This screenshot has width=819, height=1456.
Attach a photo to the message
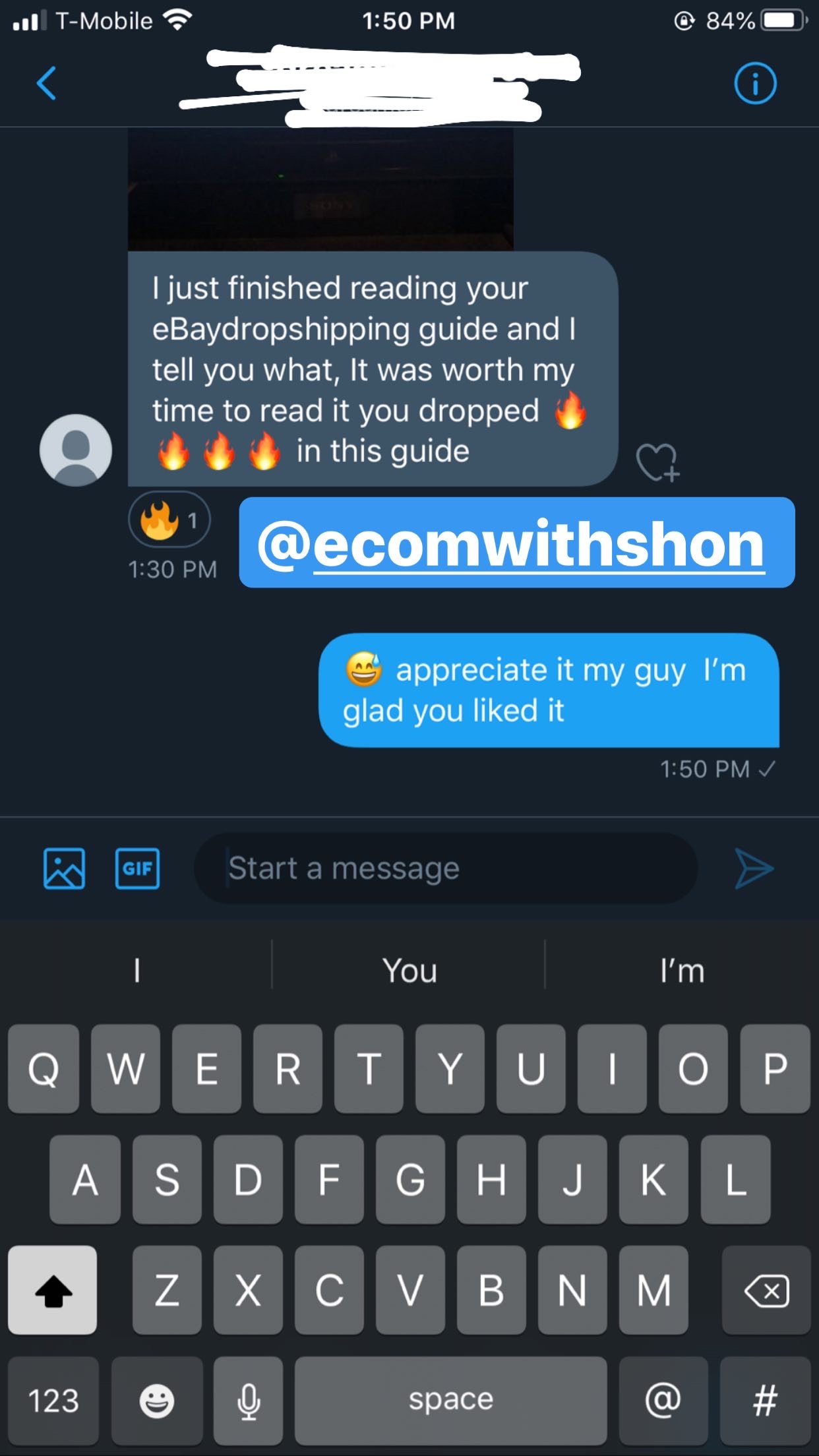64,868
